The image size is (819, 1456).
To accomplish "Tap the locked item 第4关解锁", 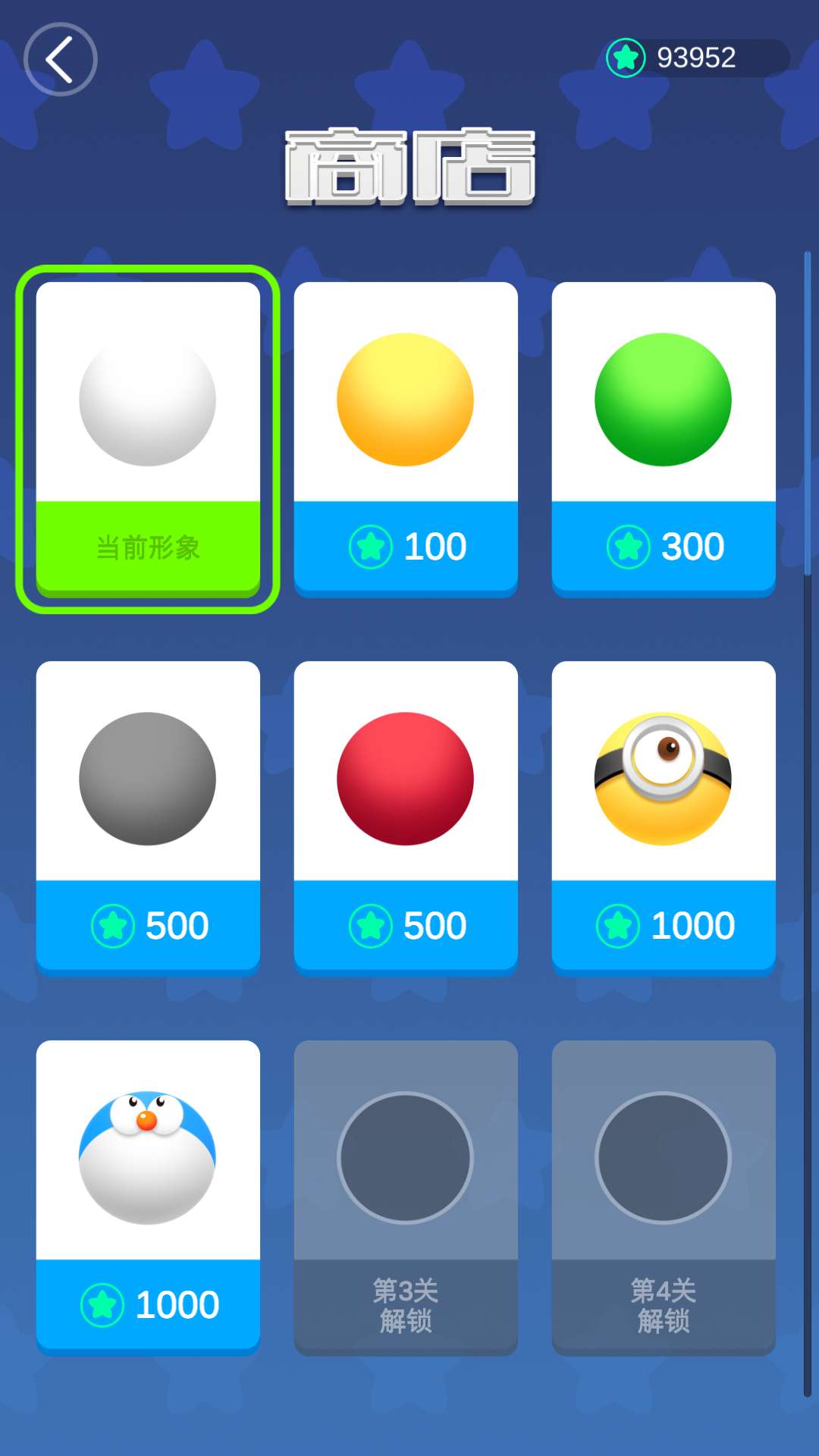I will [664, 1197].
